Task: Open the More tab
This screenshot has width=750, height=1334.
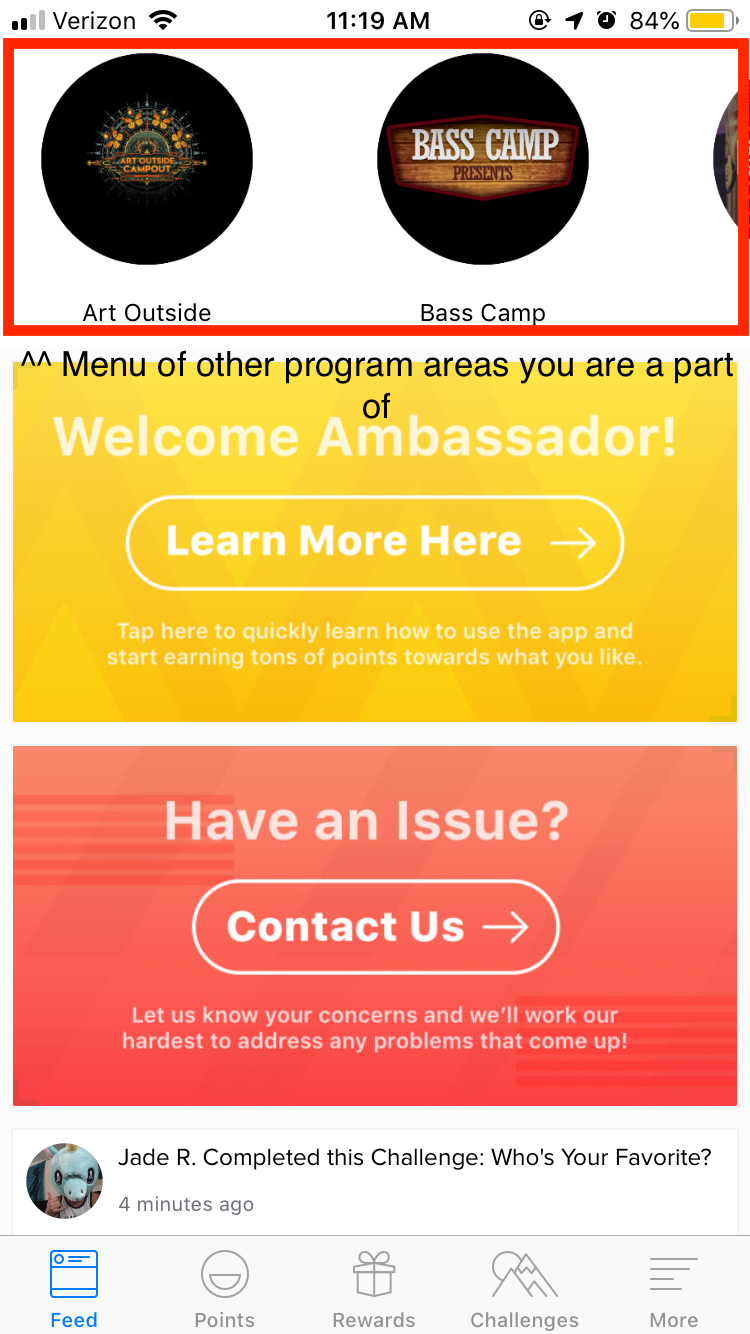Action: pos(674,1288)
